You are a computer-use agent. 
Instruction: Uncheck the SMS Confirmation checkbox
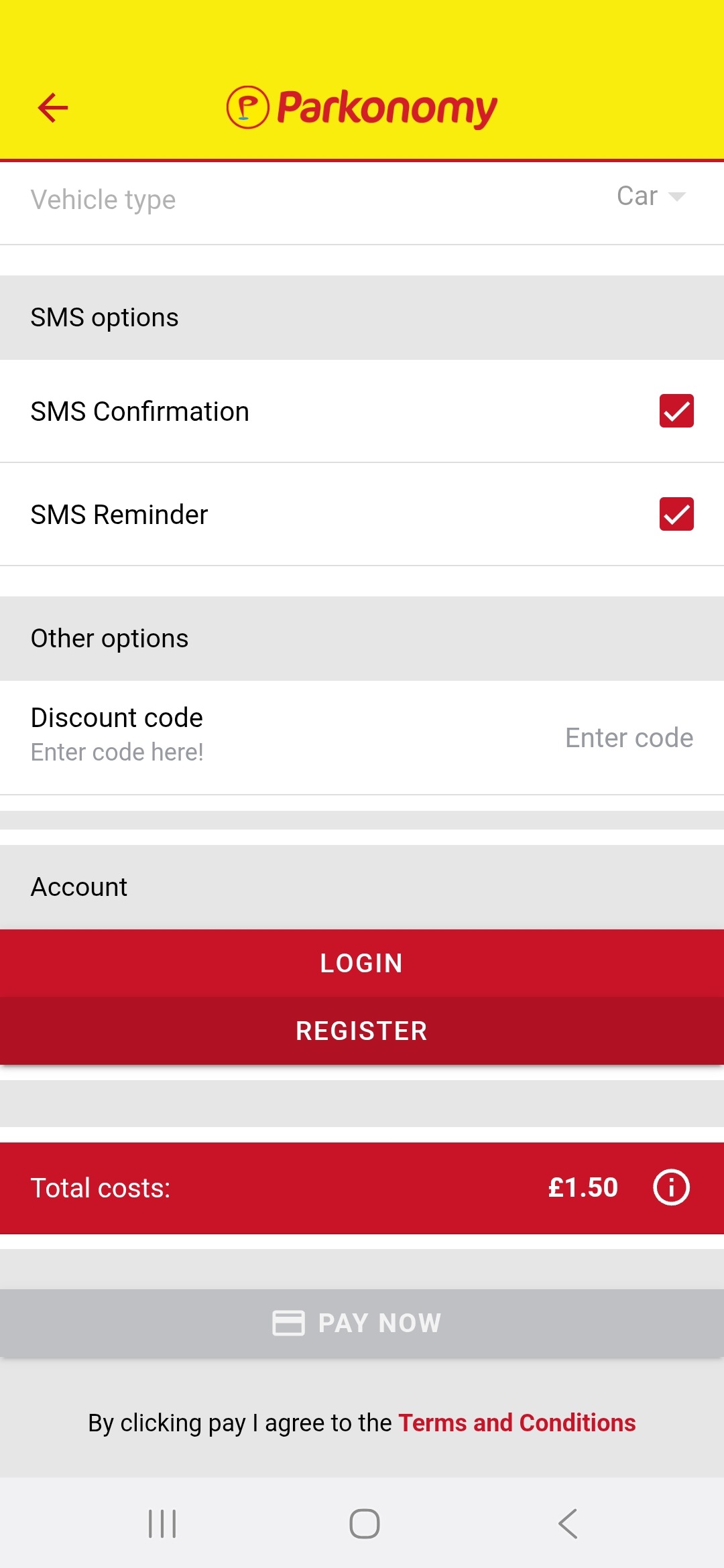(x=676, y=411)
